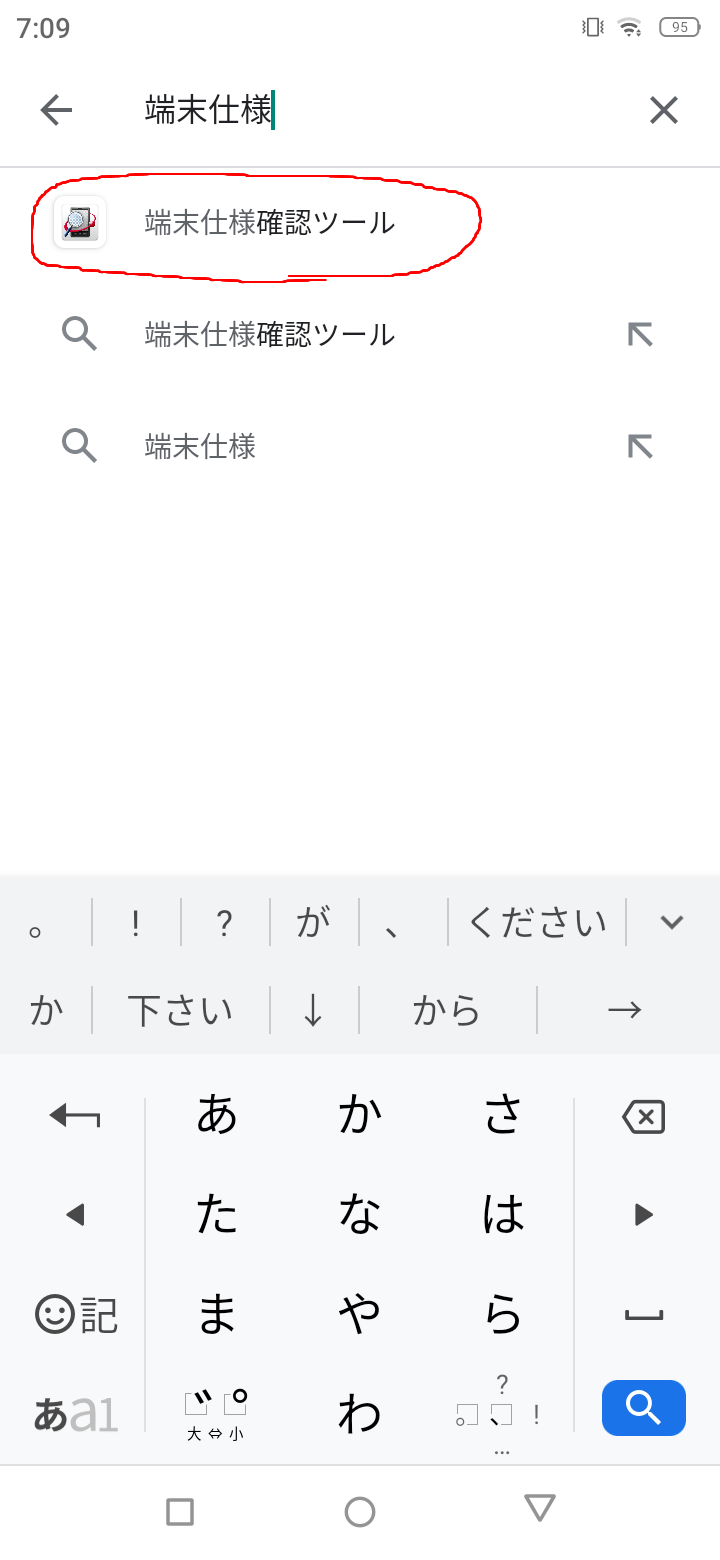The image size is (720, 1560).
Task: Open the 端末仕様確認ツール app result
Action: (360, 222)
